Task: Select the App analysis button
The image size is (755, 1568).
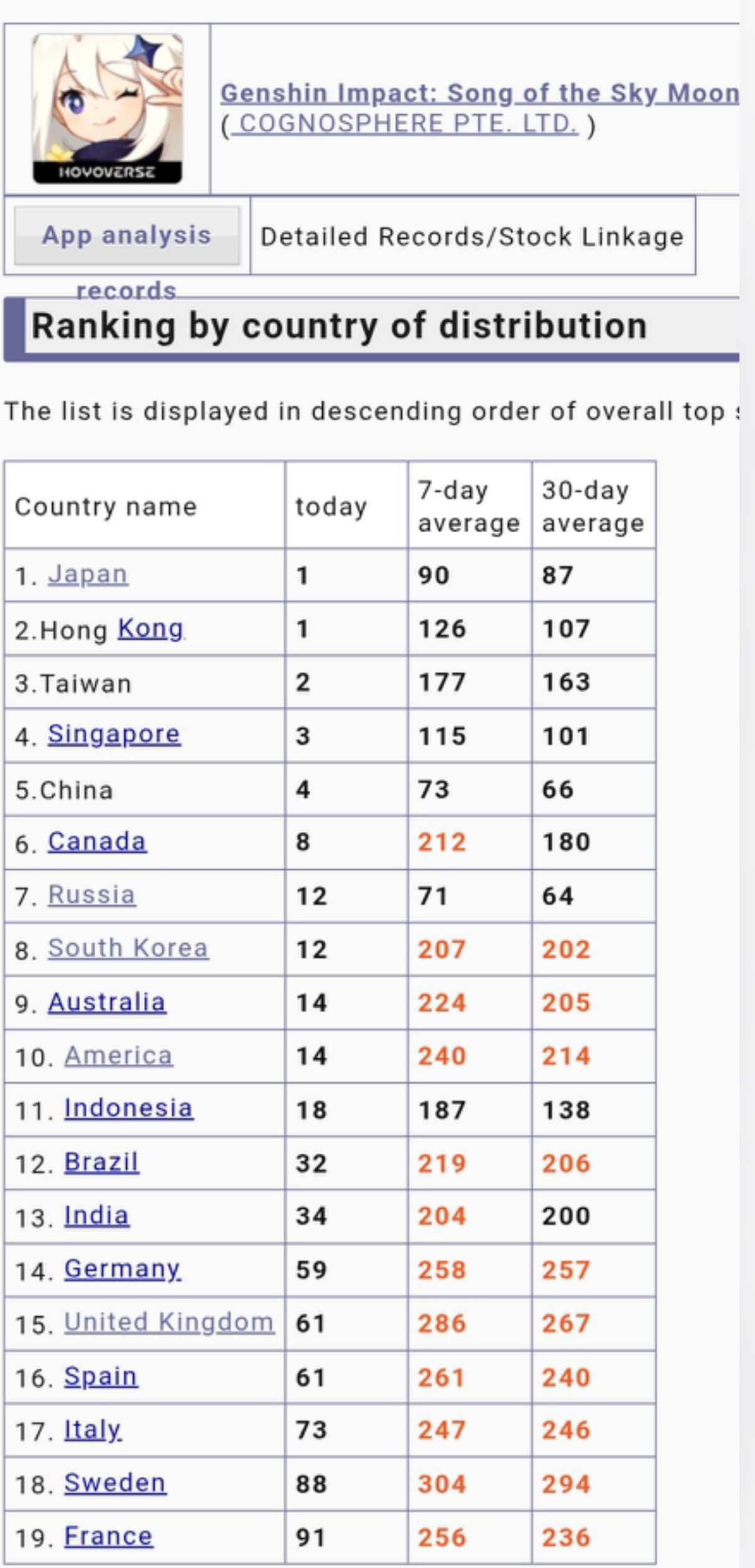Action: (127, 236)
